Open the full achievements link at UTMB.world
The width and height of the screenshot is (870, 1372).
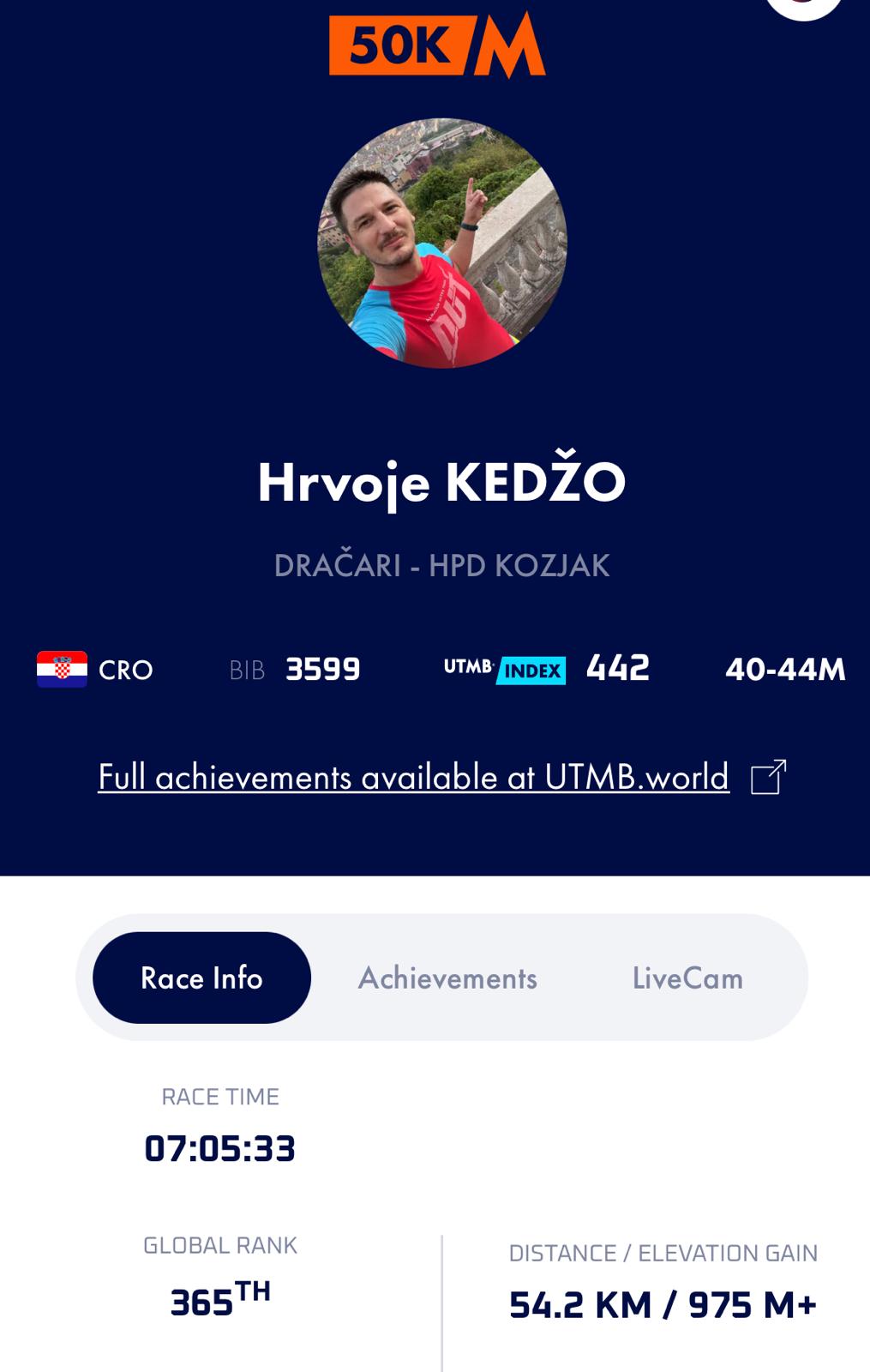(x=414, y=777)
